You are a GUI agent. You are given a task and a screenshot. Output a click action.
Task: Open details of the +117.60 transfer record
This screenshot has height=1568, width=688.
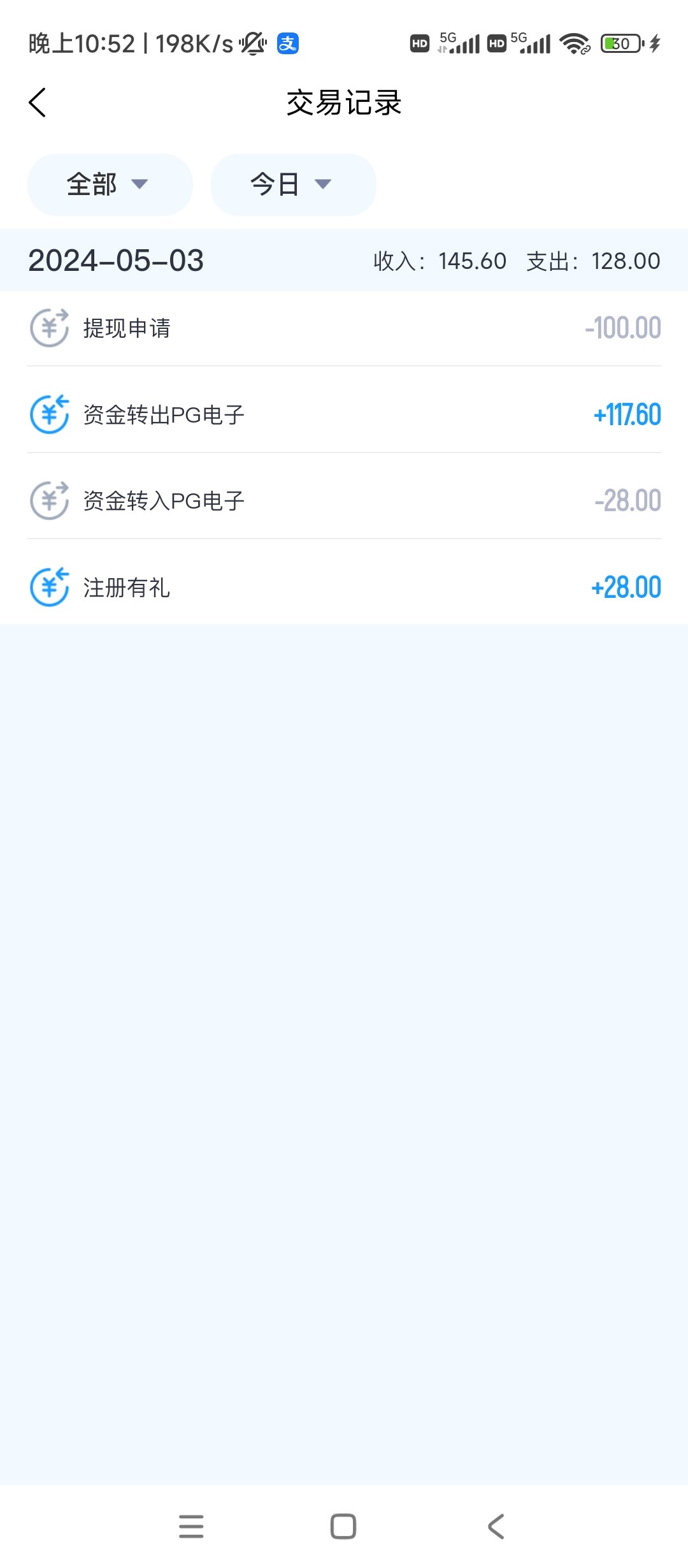[344, 414]
